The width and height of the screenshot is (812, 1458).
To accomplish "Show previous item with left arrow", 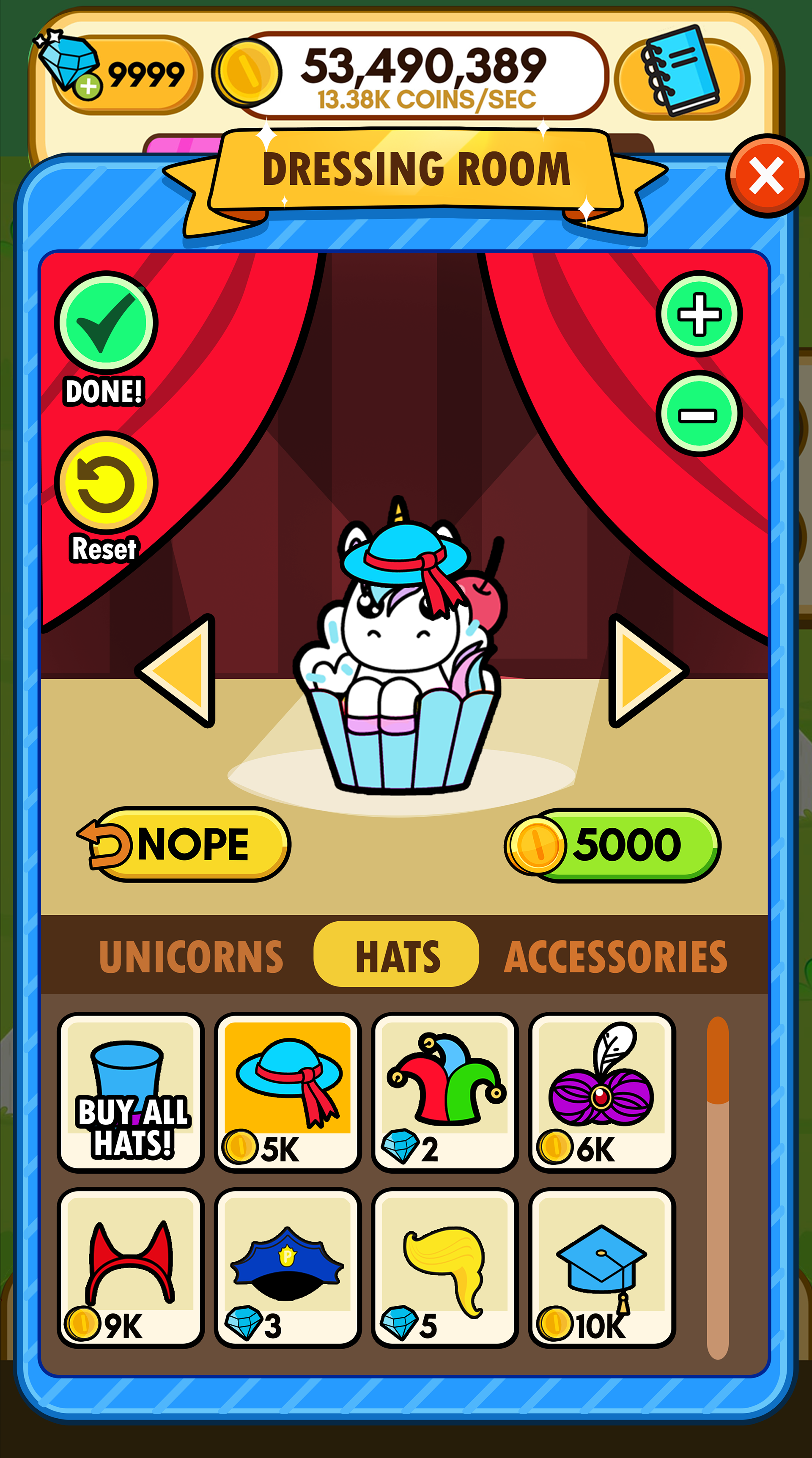I will click(x=176, y=670).
